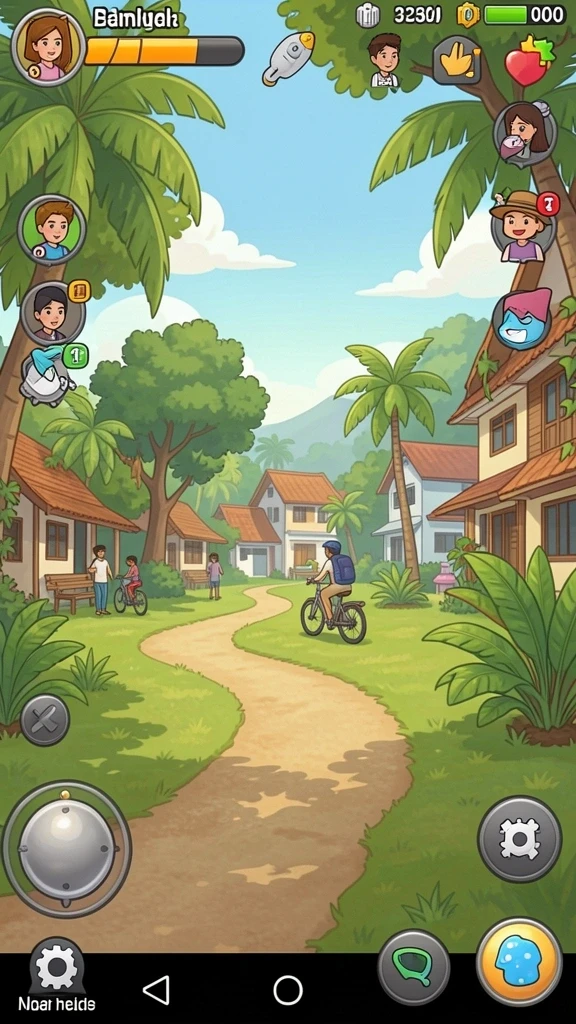
Task: Tap the rocket boost icon
Action: tap(288, 57)
